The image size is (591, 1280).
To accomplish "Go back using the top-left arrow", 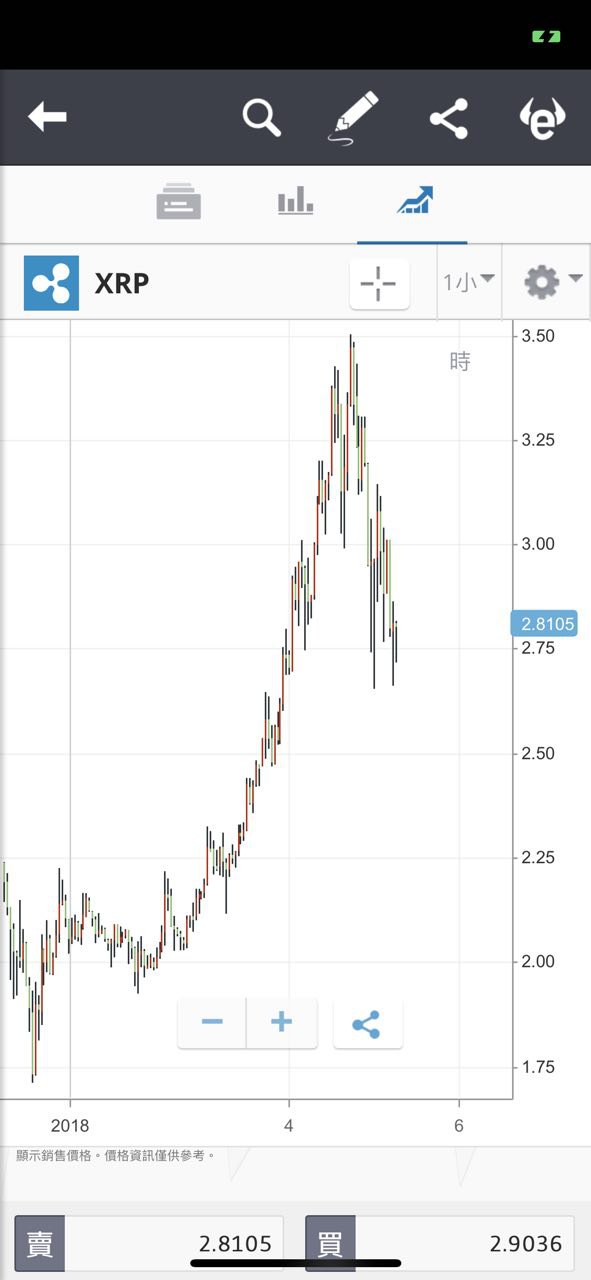I will coord(47,118).
